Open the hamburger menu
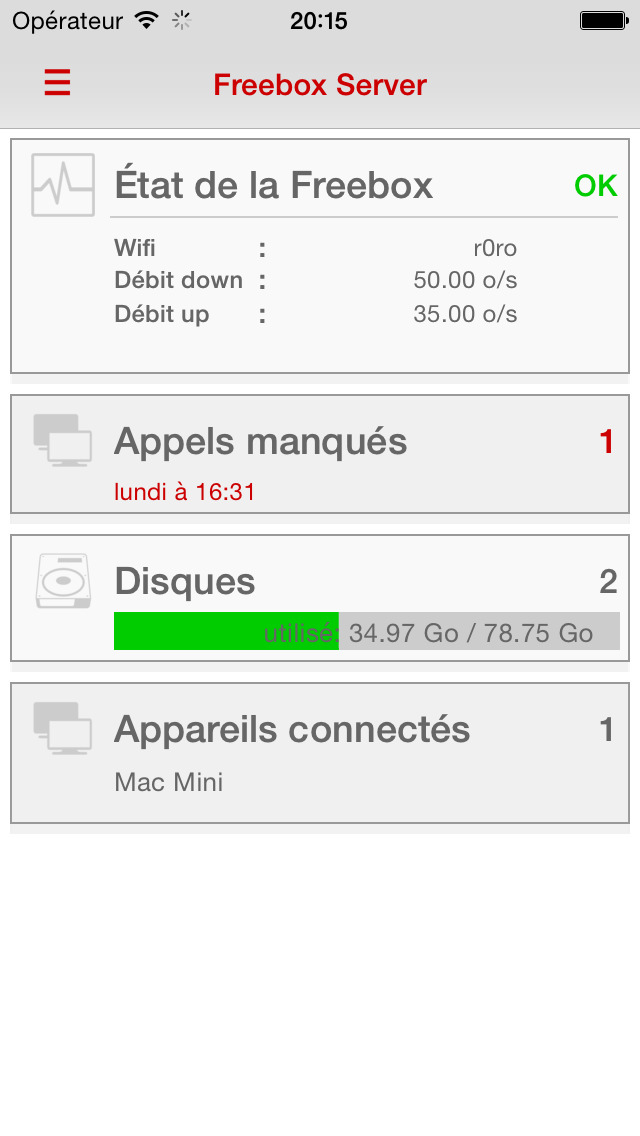This screenshot has height=1136, width=640. pos(57,83)
